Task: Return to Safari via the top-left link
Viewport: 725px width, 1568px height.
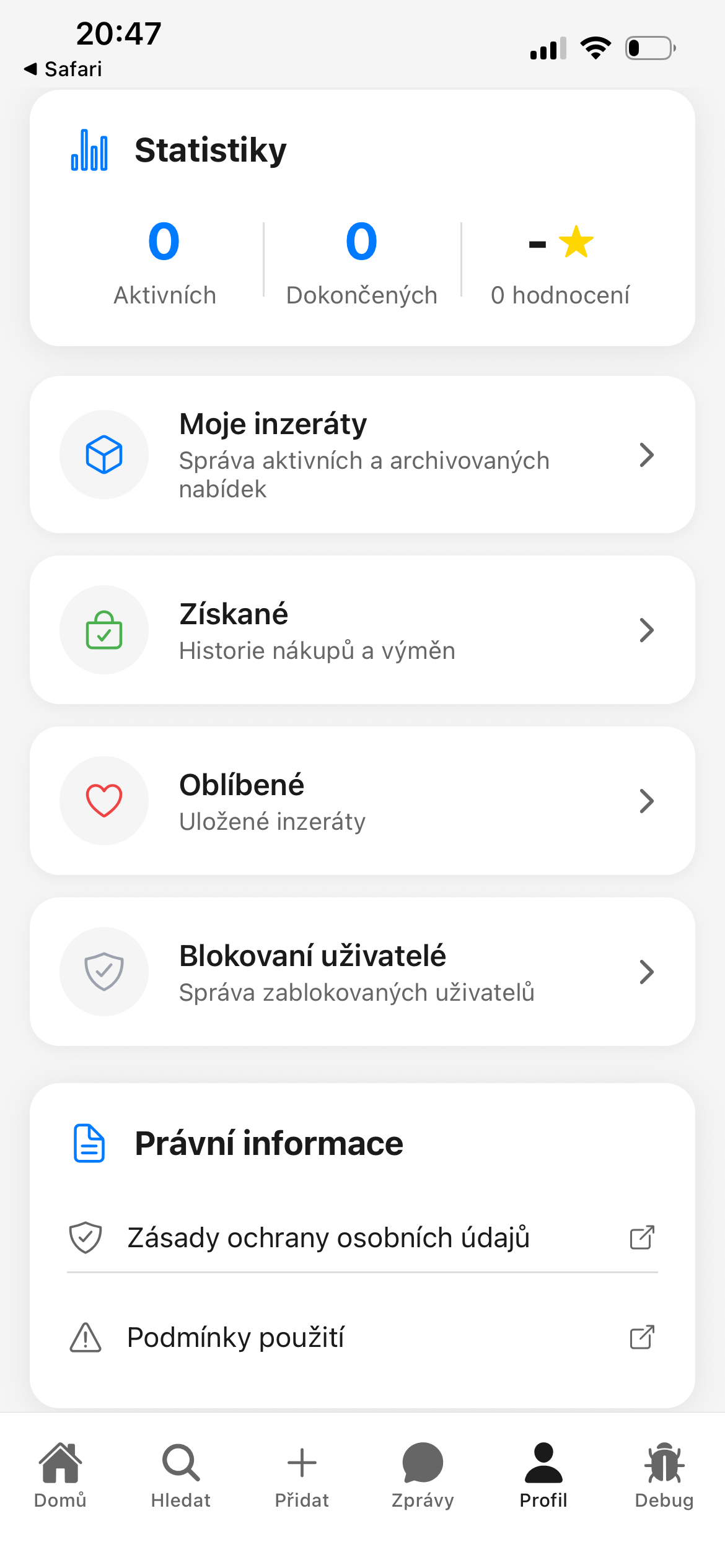Action: click(x=62, y=68)
